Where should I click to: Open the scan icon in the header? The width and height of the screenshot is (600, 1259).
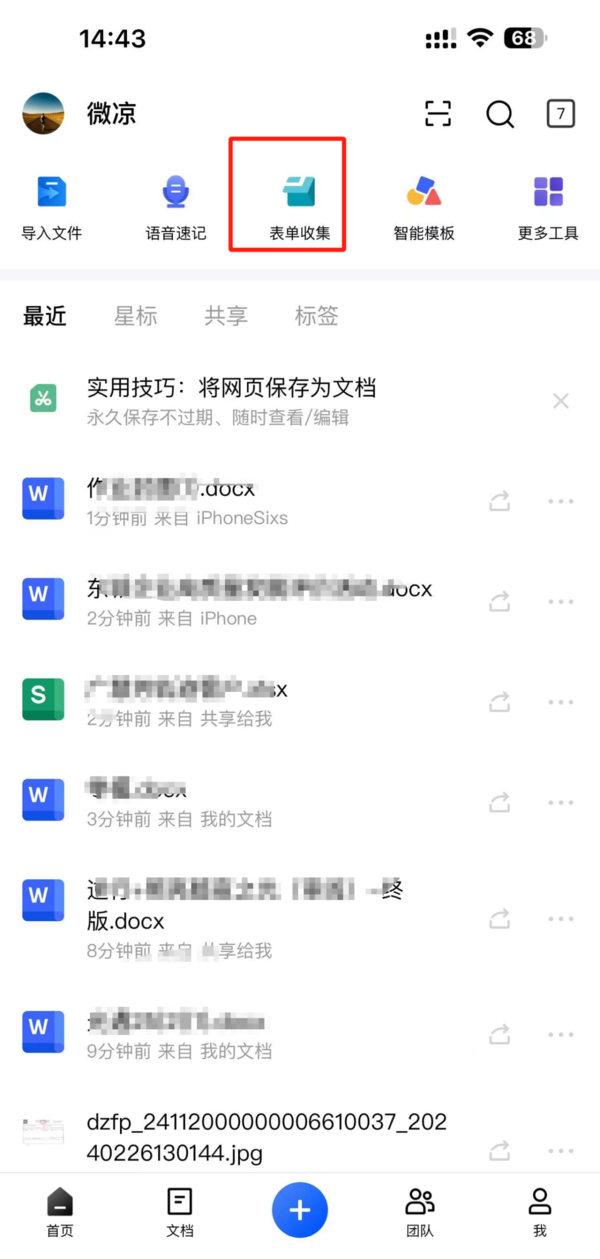tap(438, 114)
